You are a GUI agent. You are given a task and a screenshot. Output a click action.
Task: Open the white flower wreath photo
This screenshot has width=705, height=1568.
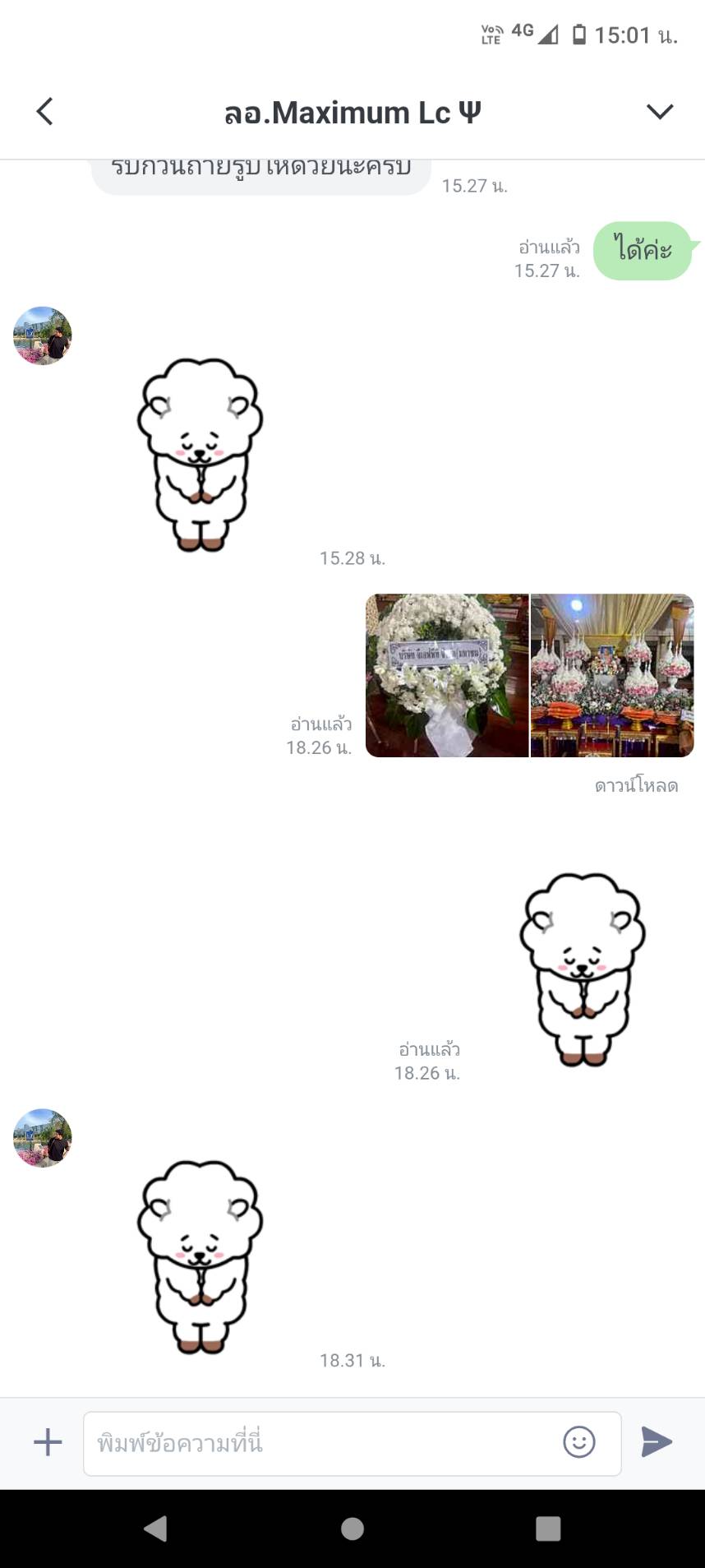point(447,675)
